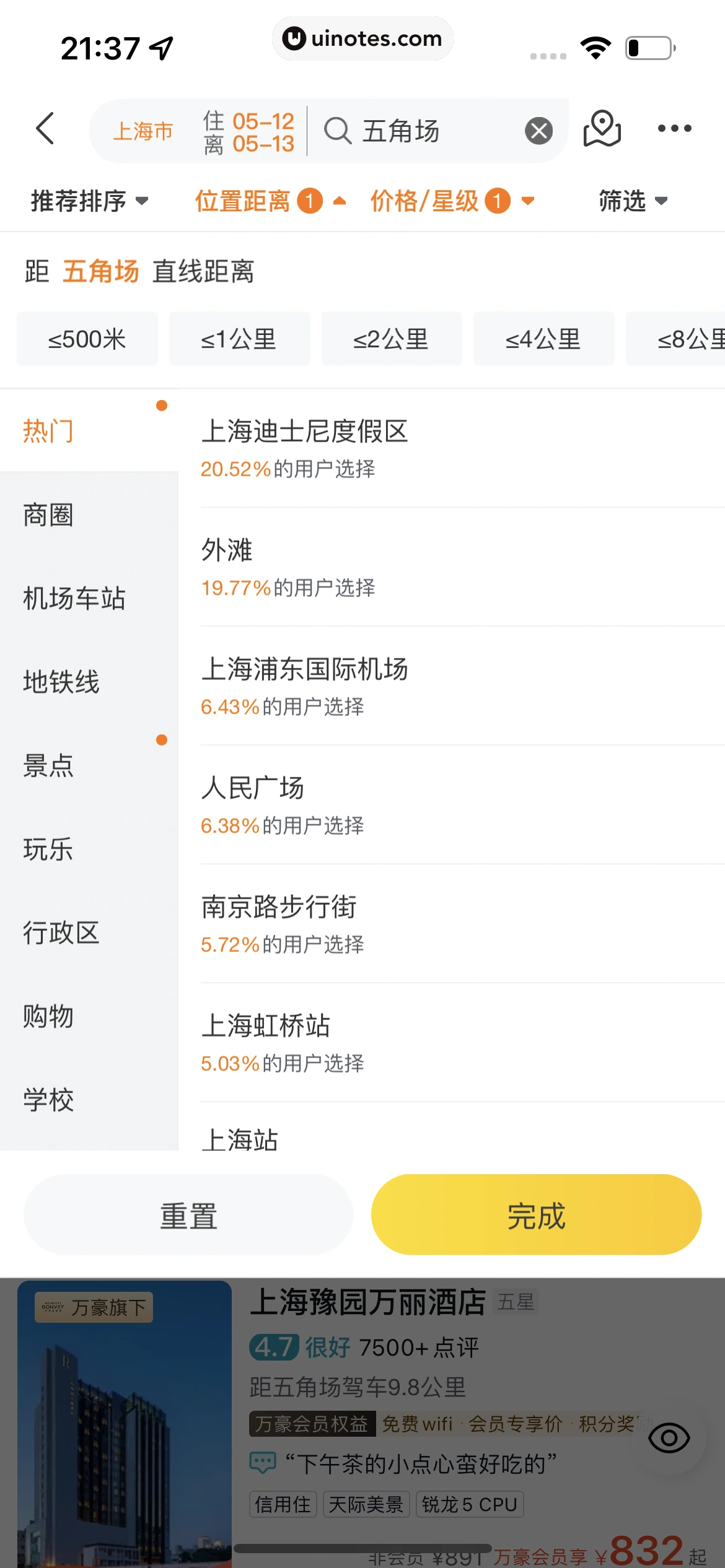Go back using the top-left arrow
Screen dimensions: 725x1568
45,129
